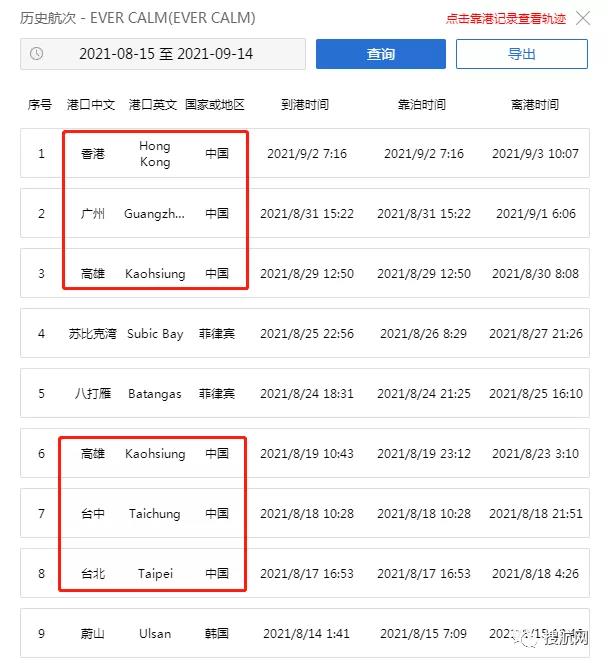Select the Ulsan port call record

point(304,633)
